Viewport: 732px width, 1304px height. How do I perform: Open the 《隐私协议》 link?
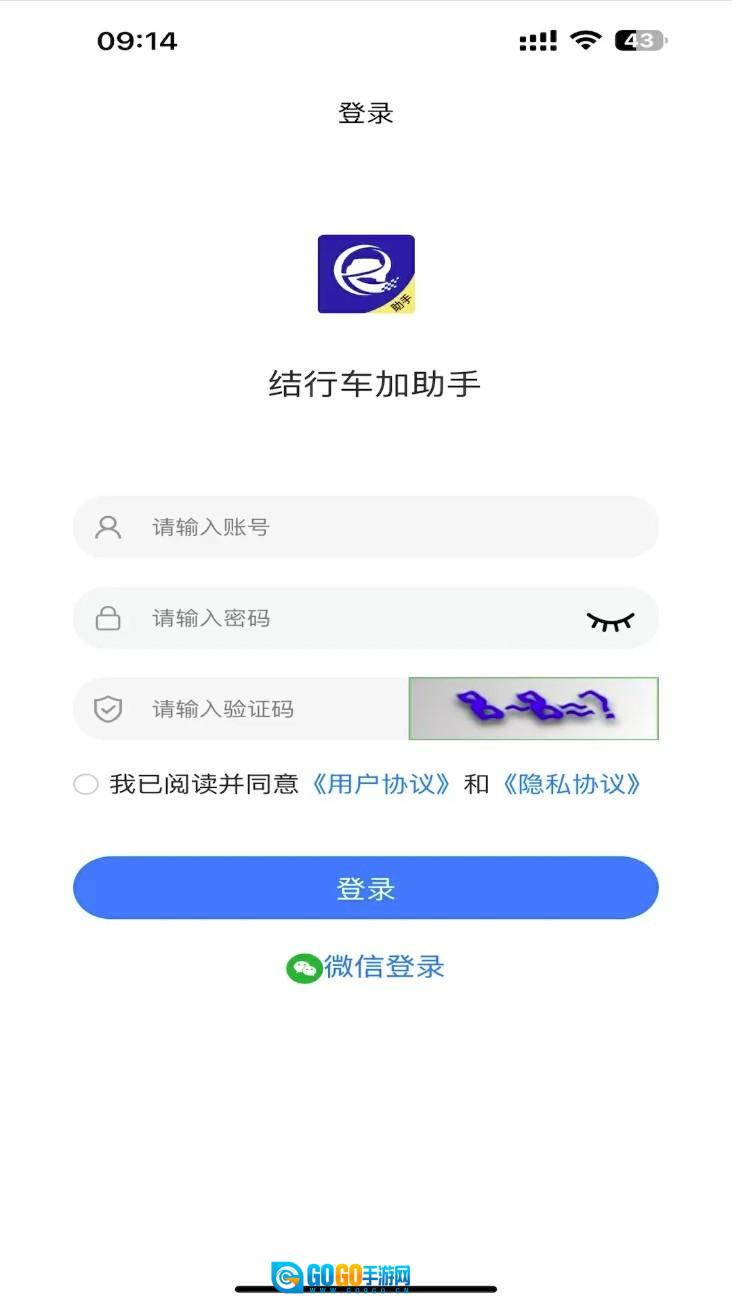[x=570, y=784]
